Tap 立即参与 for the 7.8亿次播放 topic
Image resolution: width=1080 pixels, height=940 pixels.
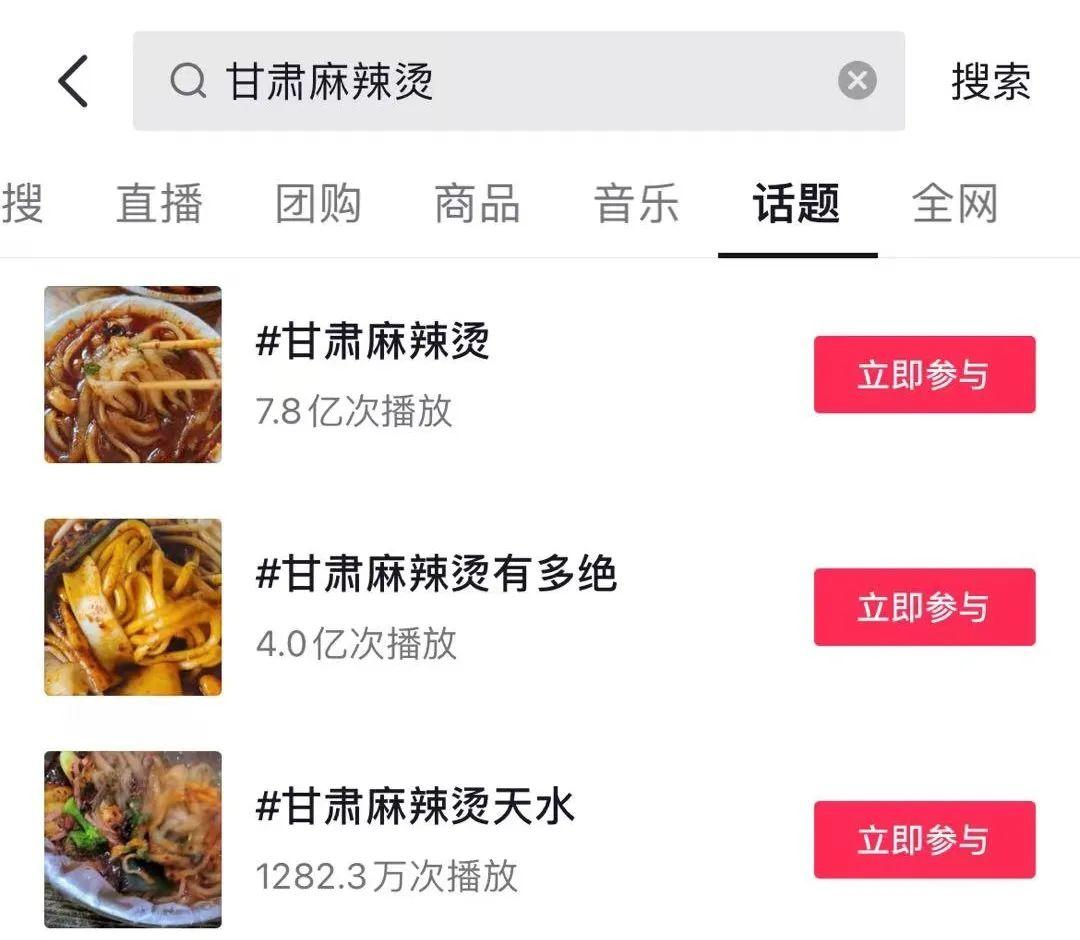(924, 375)
